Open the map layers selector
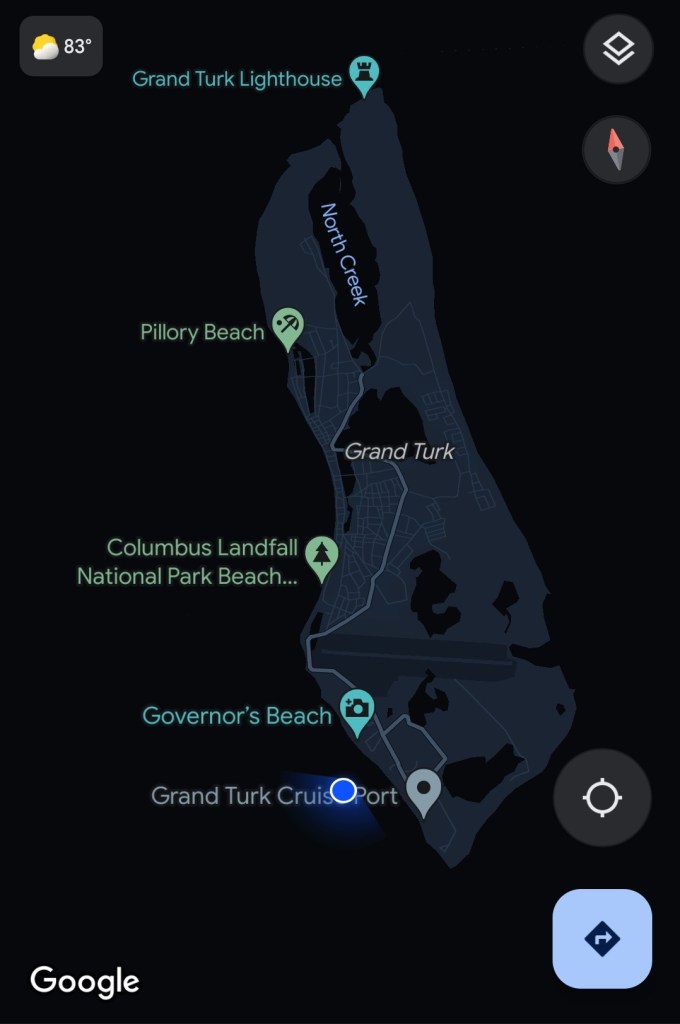Screen dimensions: 680x1024 tap(618, 48)
